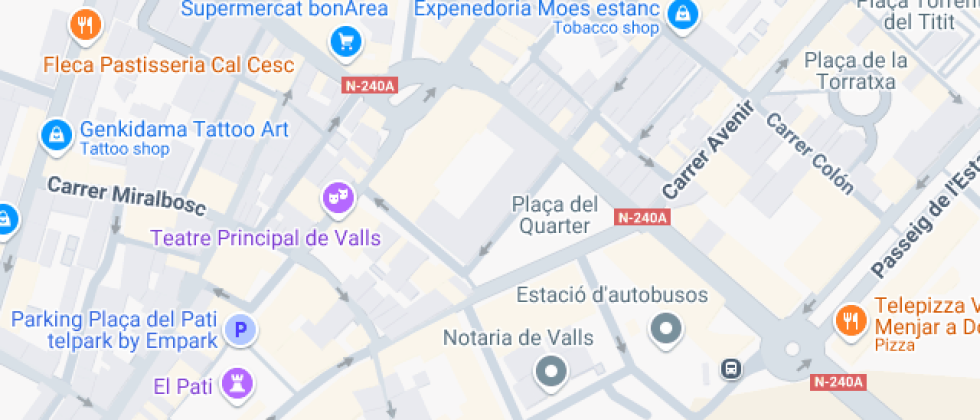Image resolution: width=980 pixels, height=420 pixels.
Task: Select Supermercat bonArea shopping pin
Action: 346,41
